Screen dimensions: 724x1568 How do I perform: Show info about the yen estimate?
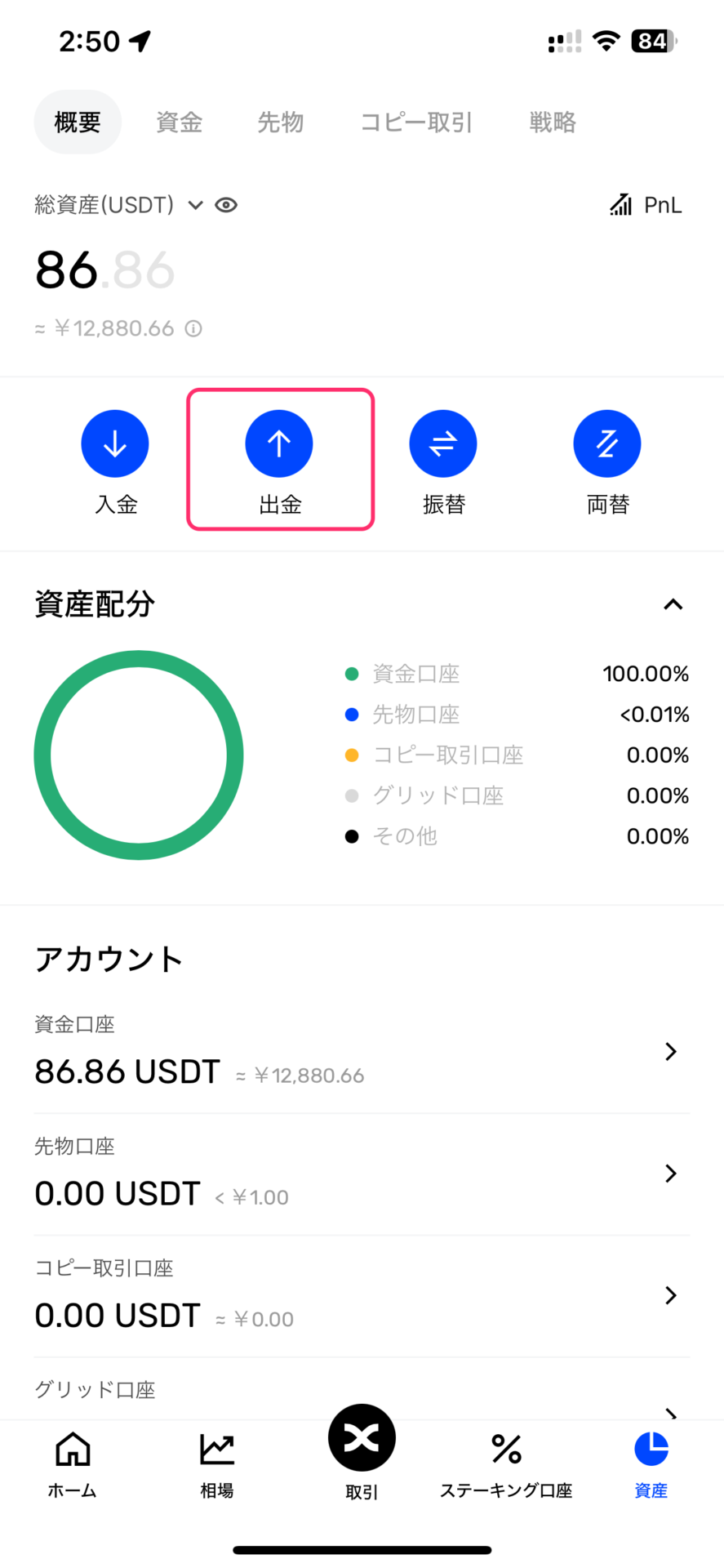tap(193, 328)
